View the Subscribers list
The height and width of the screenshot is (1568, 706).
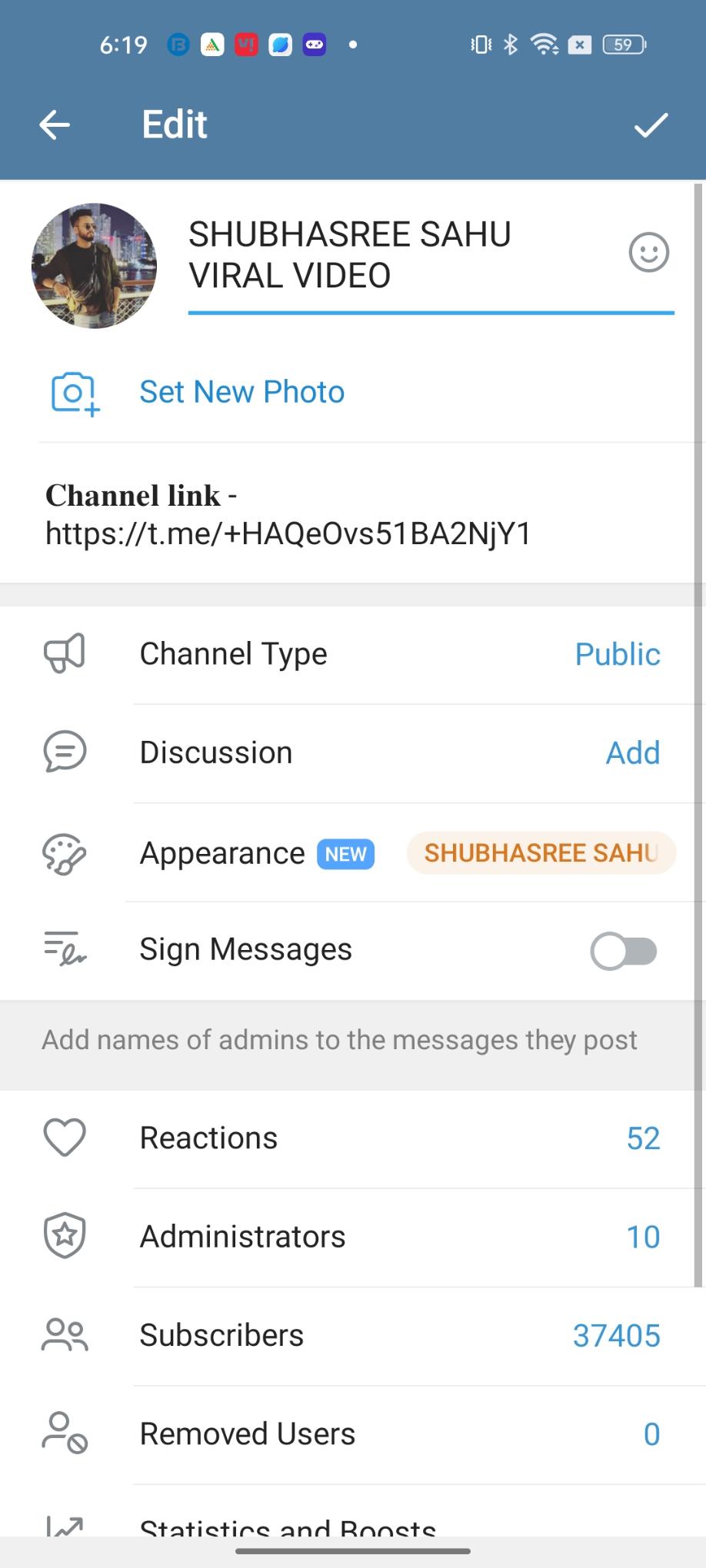click(x=352, y=1336)
